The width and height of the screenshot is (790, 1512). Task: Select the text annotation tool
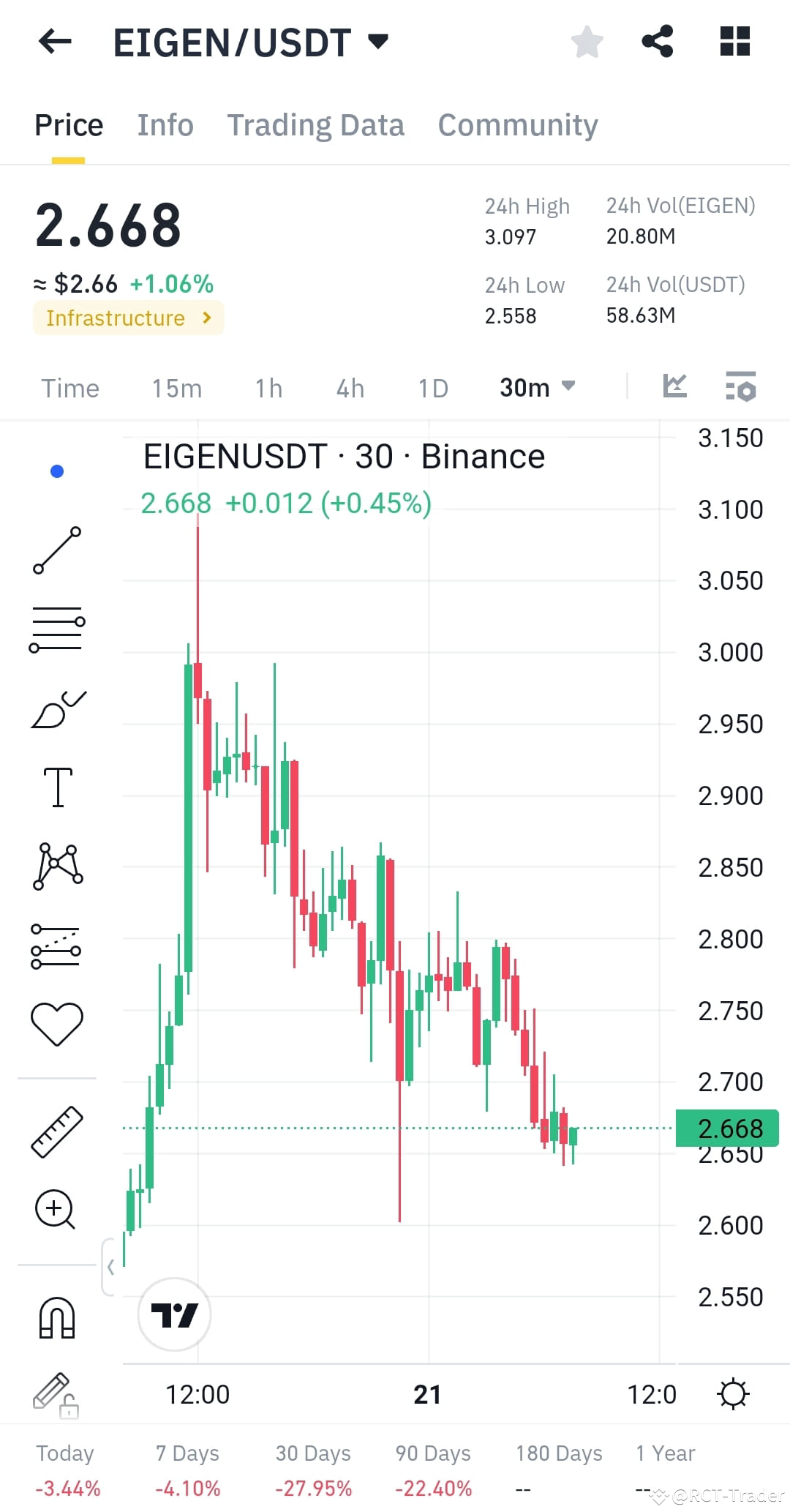57,787
